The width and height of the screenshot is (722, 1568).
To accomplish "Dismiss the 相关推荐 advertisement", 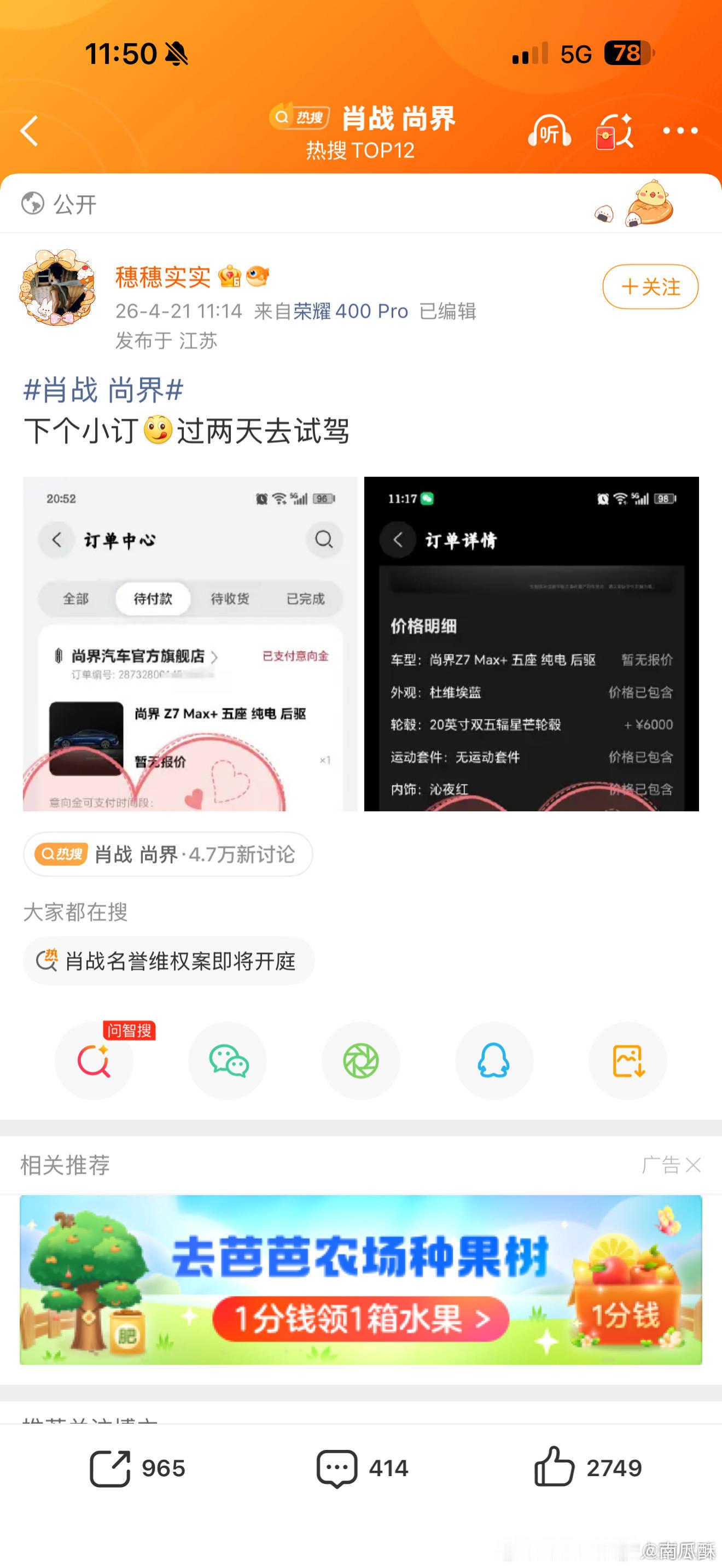I will pyautogui.click(x=693, y=1165).
